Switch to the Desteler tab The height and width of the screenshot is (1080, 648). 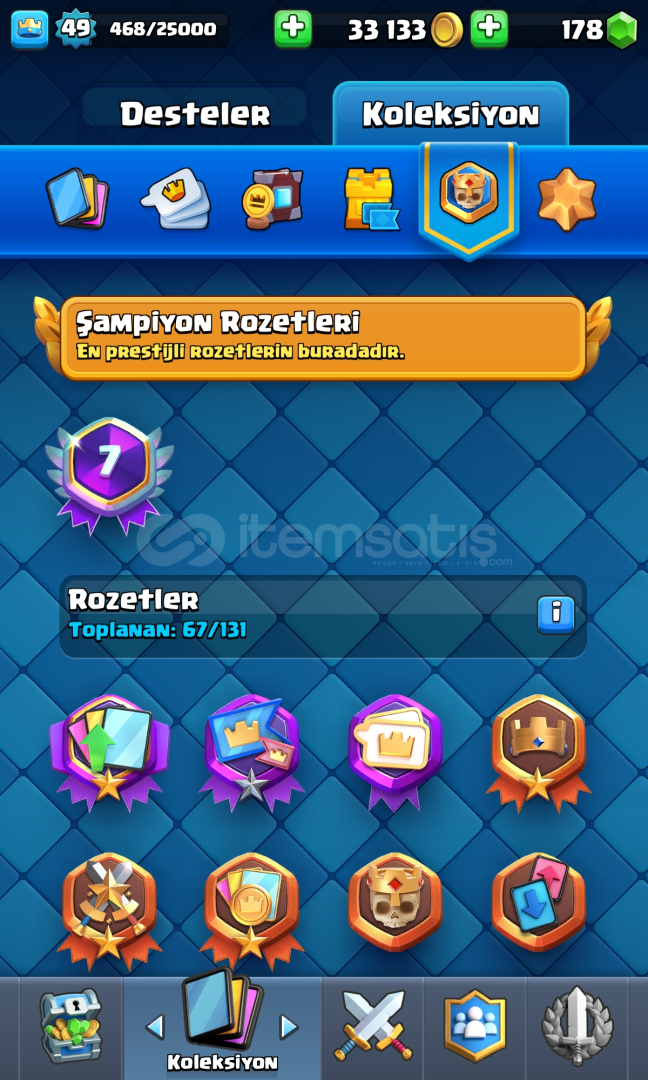pyautogui.click(x=195, y=114)
